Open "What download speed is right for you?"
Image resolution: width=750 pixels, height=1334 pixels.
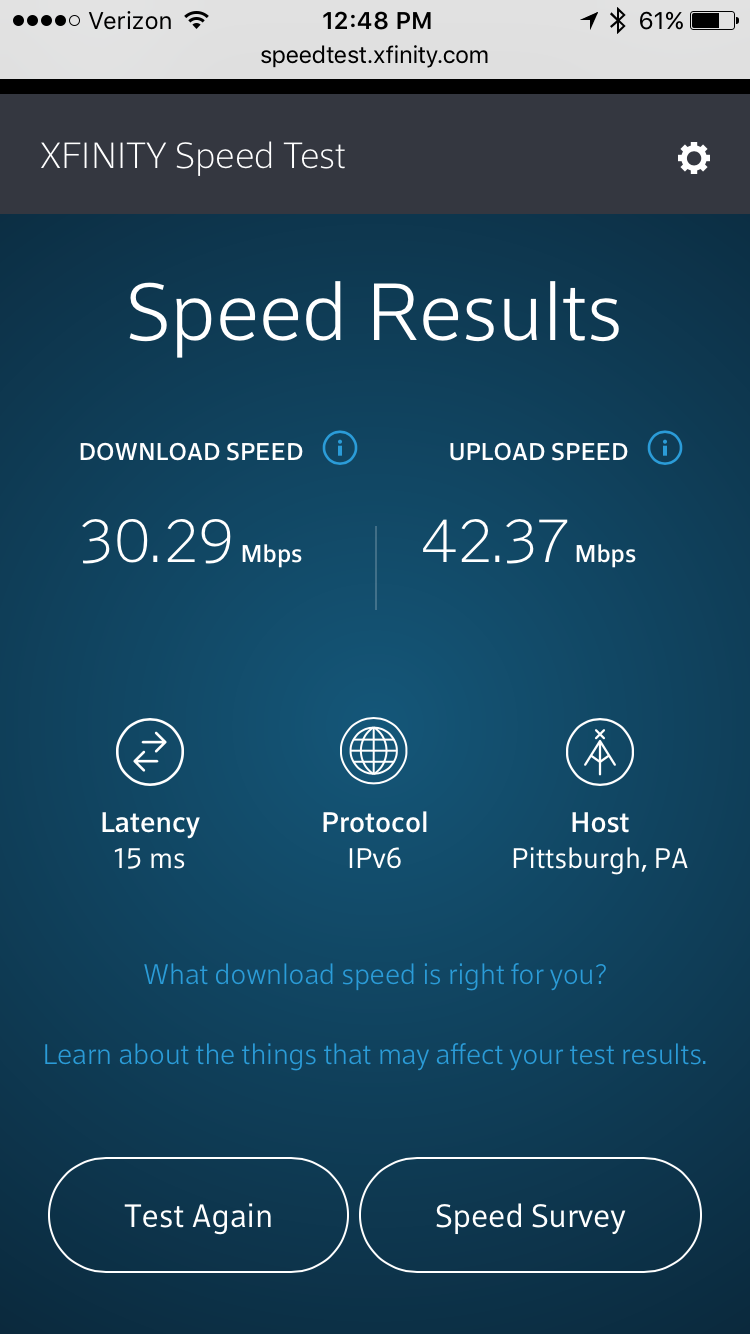[x=375, y=974]
